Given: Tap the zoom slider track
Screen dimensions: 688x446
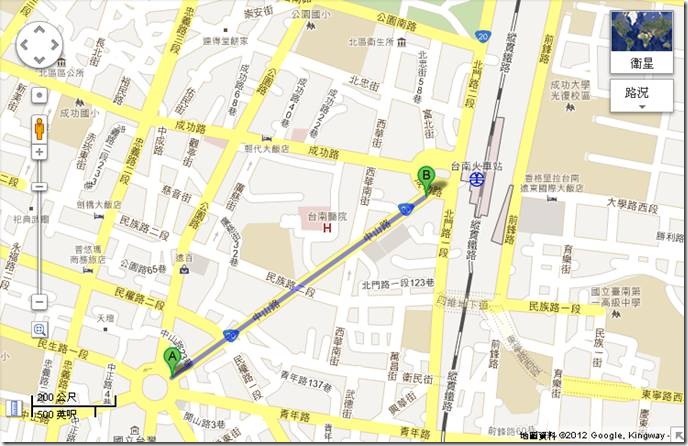Looking at the screenshot, I should pos(39,240).
